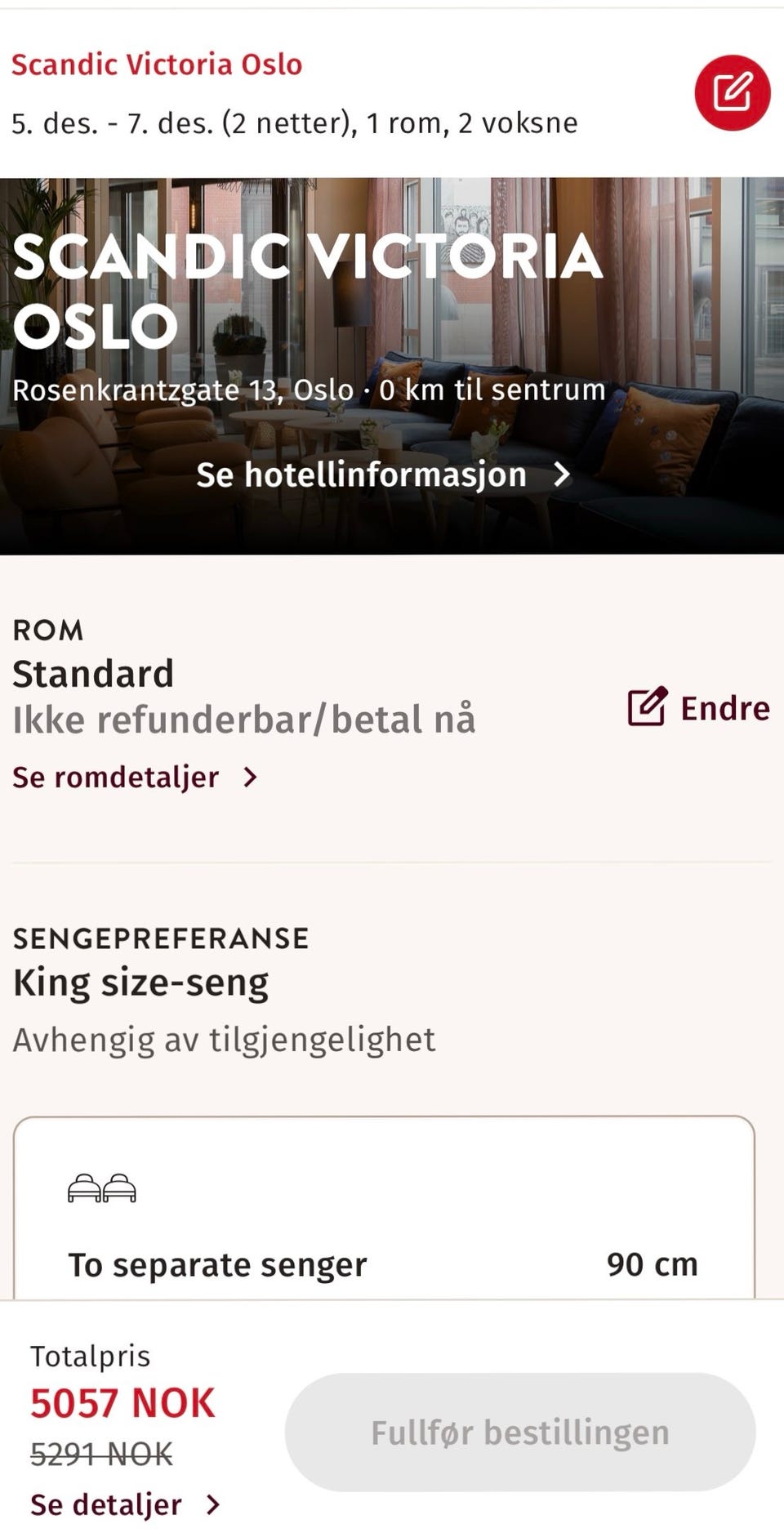Tap the SENGEPREFERANSE section header
This screenshot has height=1533, width=784.
click(160, 938)
